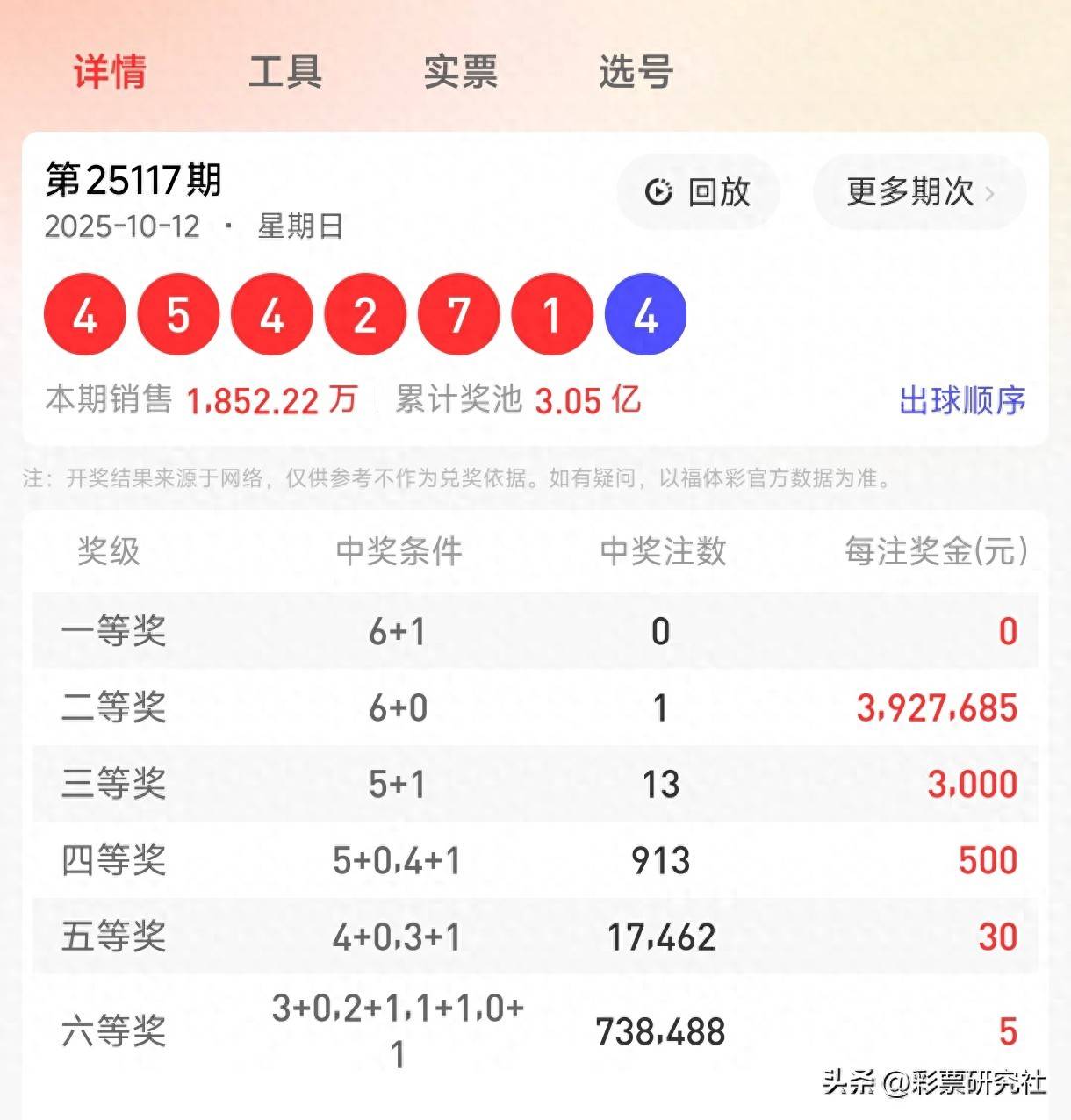Screen dimensions: 1071x1120
Task: Tap the 出球顺序 link
Action: (x=962, y=400)
